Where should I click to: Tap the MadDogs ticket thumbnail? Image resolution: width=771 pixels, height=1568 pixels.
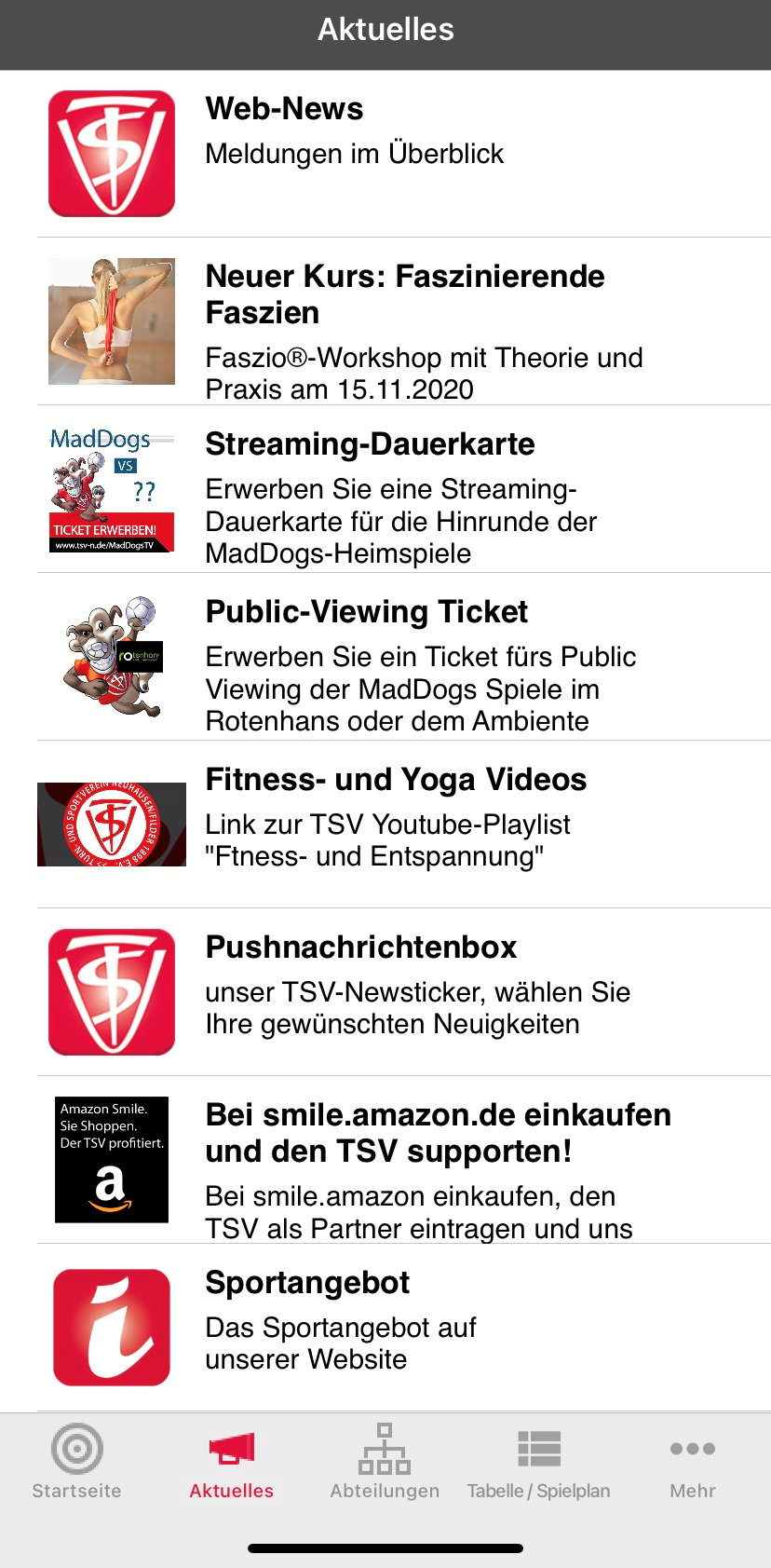point(113,489)
